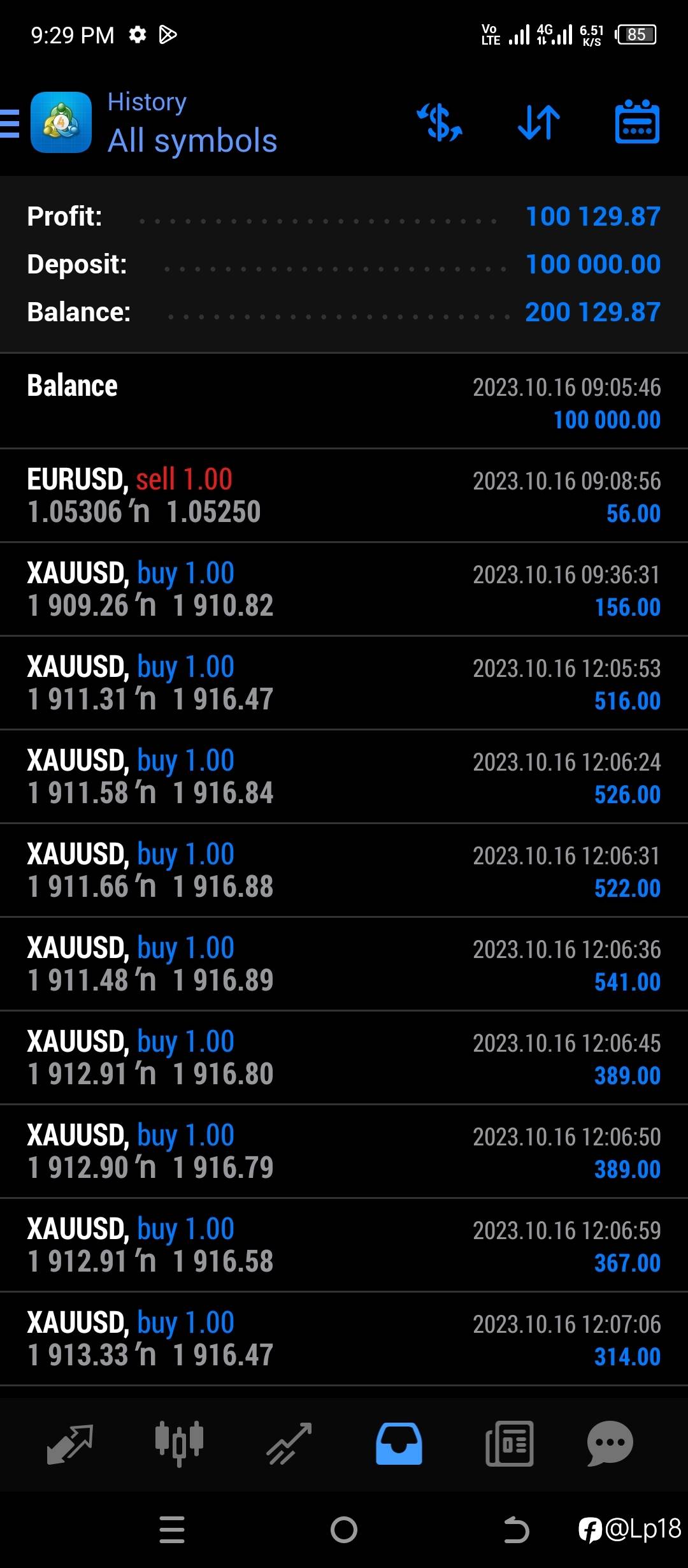Switch to the Quotes tab
This screenshot has height=1568, width=688.
[x=70, y=1444]
